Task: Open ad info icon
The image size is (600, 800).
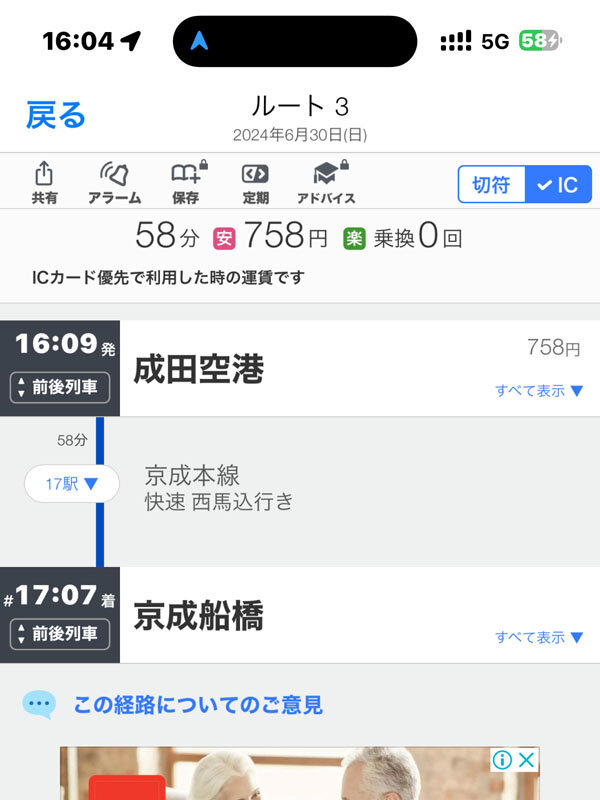Action: click(x=503, y=760)
